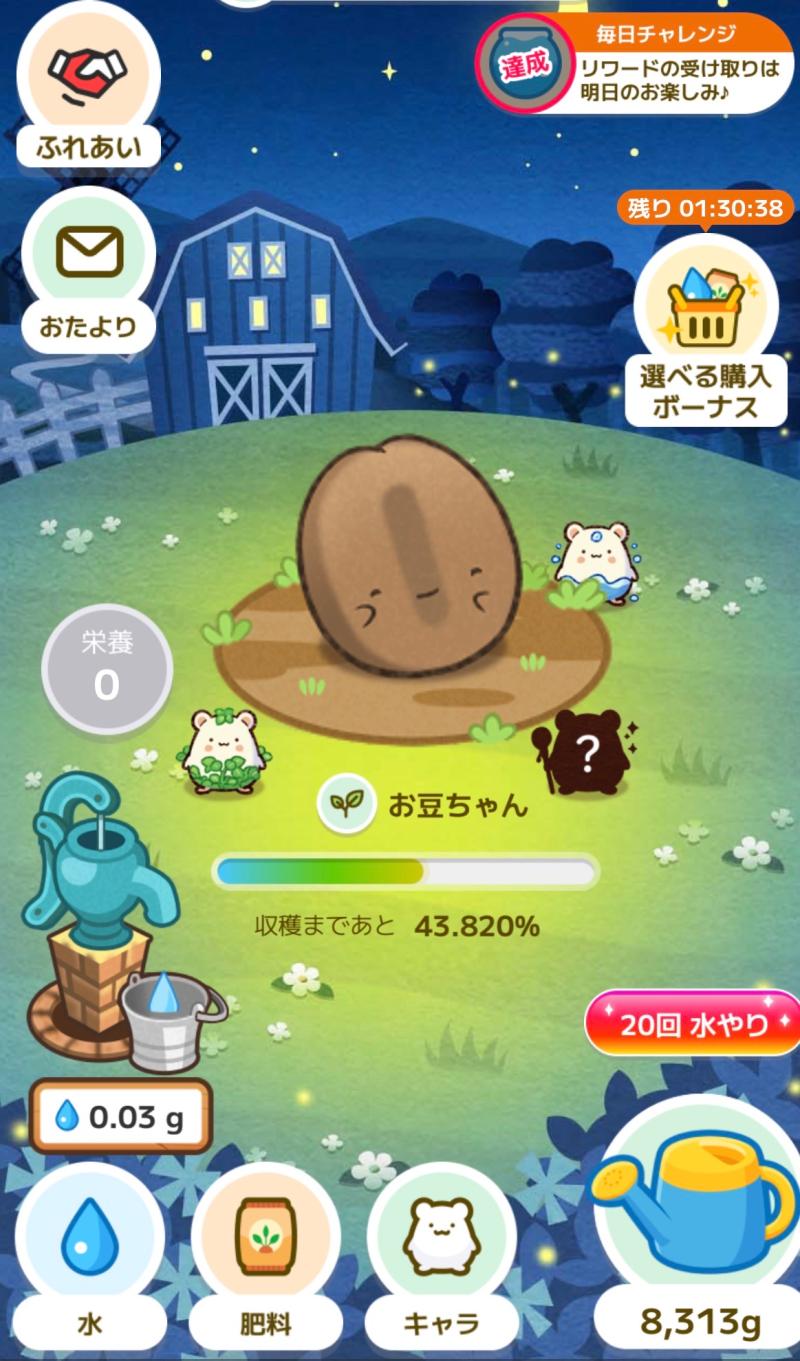Check the 栄養 nutrition circle
This screenshot has width=800, height=1361.
click(106, 668)
